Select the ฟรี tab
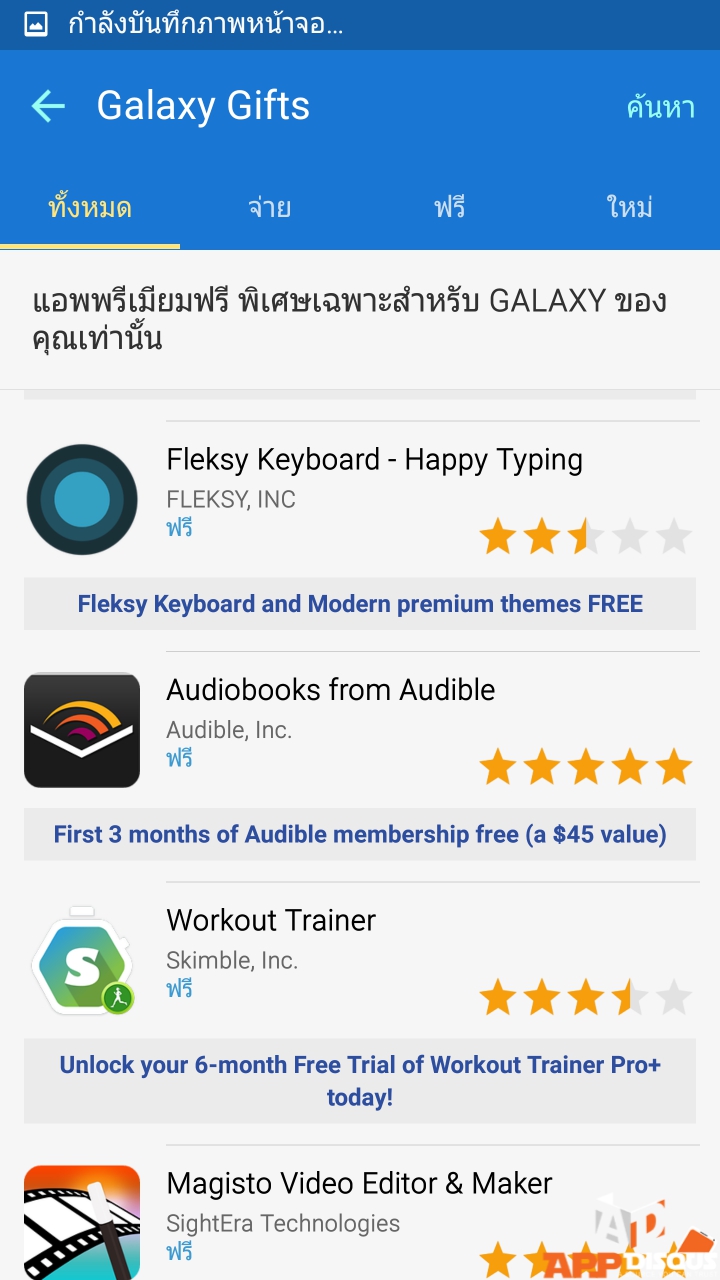 tap(449, 208)
